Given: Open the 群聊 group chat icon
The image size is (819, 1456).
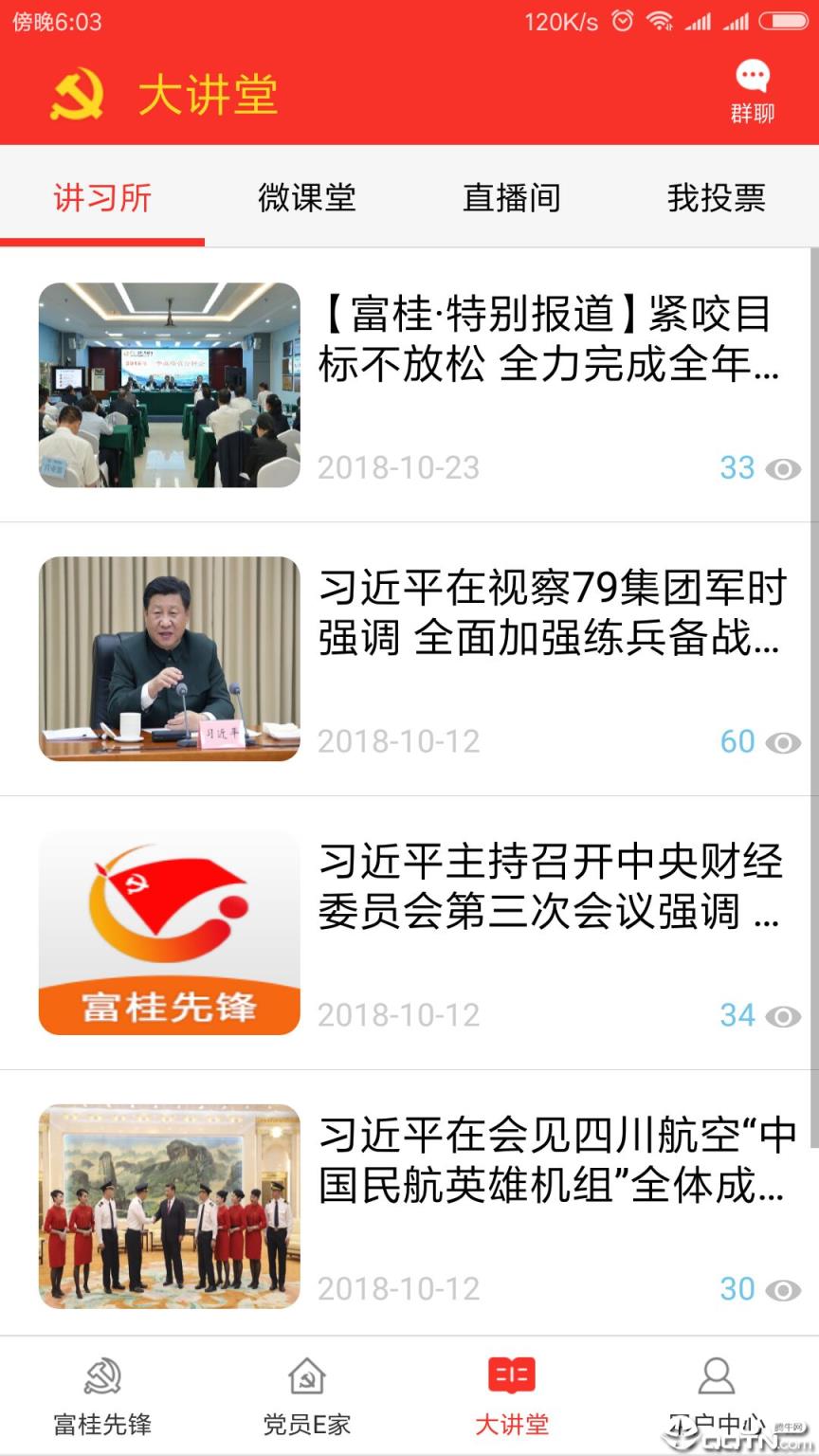Looking at the screenshot, I should pyautogui.click(x=753, y=87).
